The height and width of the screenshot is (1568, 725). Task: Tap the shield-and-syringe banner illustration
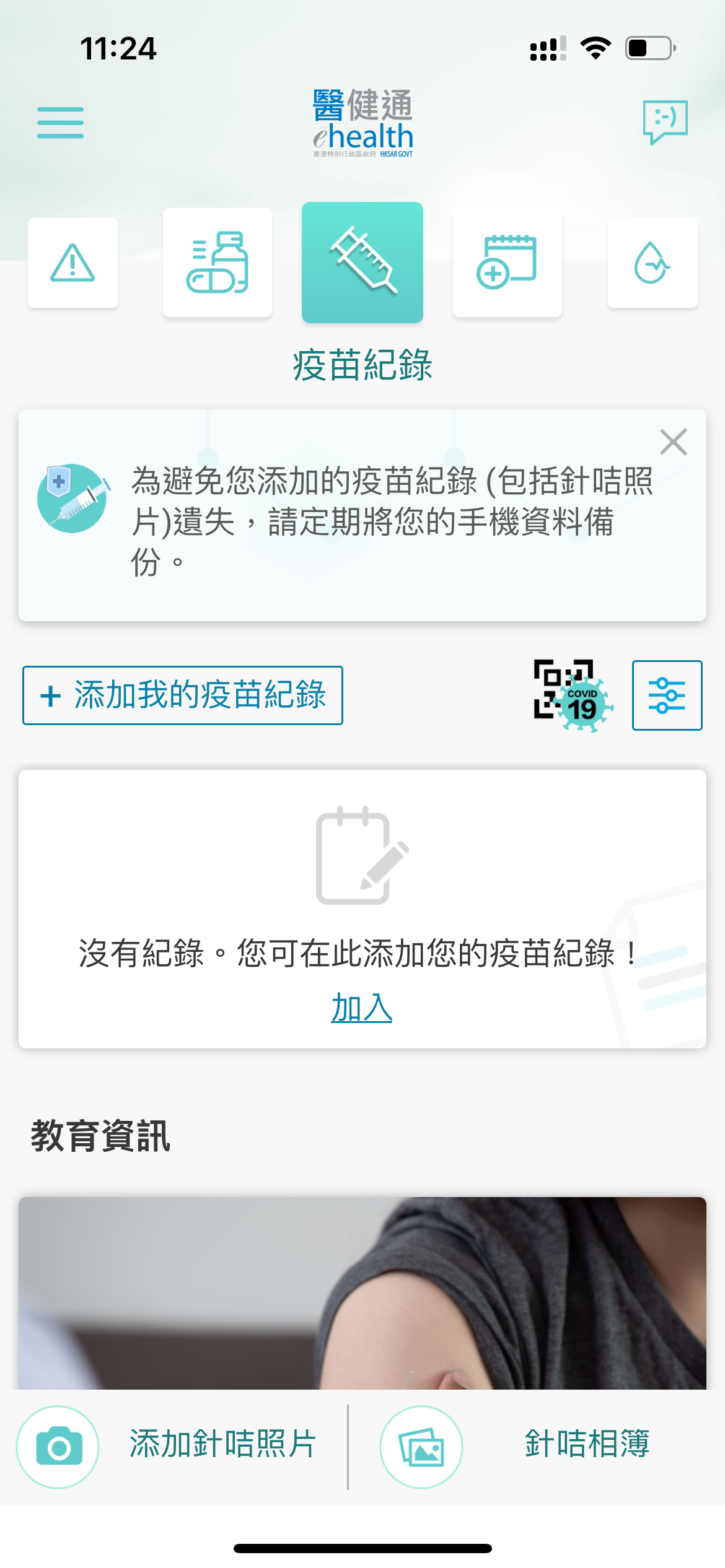tap(72, 495)
